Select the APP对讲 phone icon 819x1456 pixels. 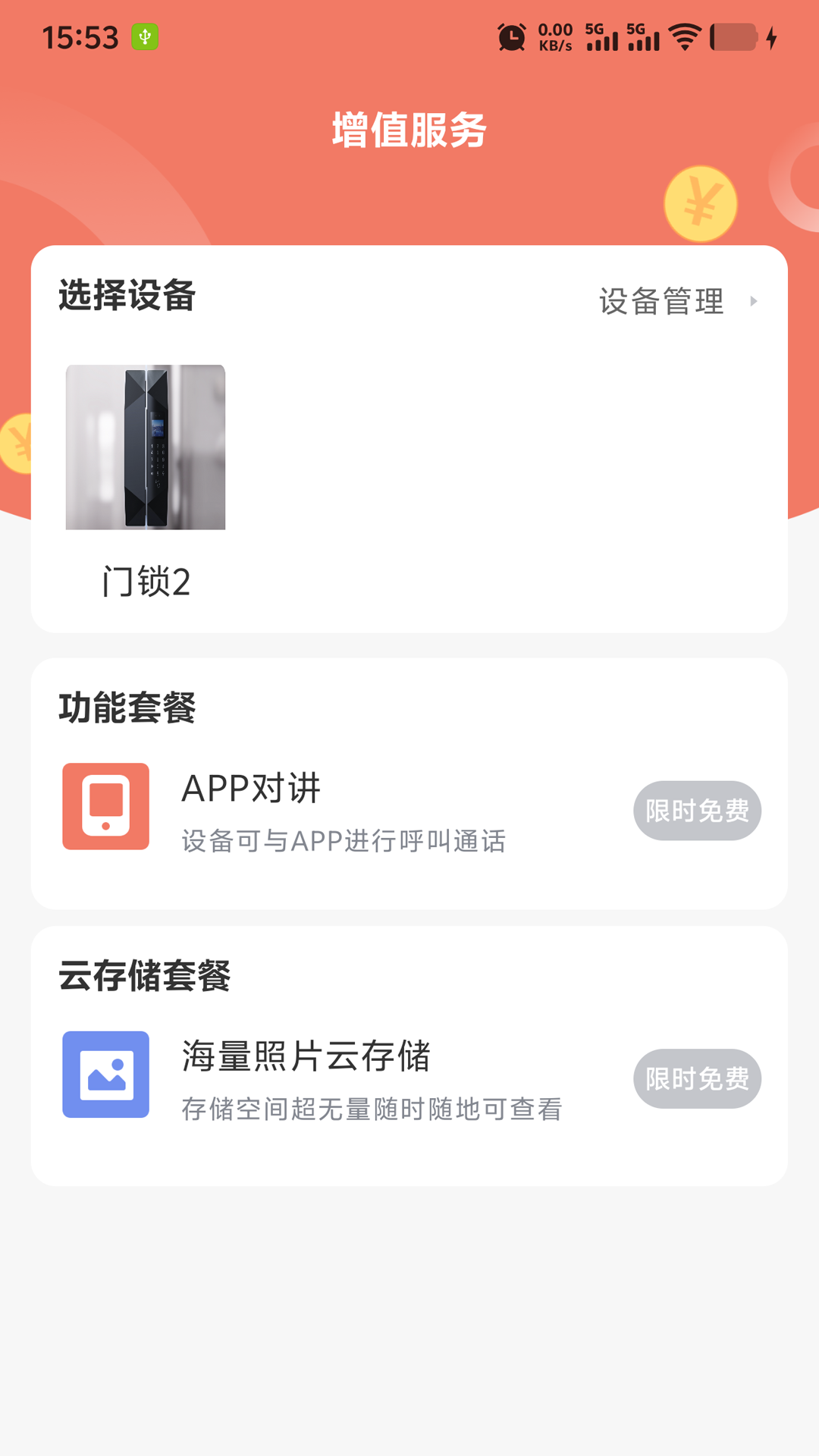[x=106, y=806]
